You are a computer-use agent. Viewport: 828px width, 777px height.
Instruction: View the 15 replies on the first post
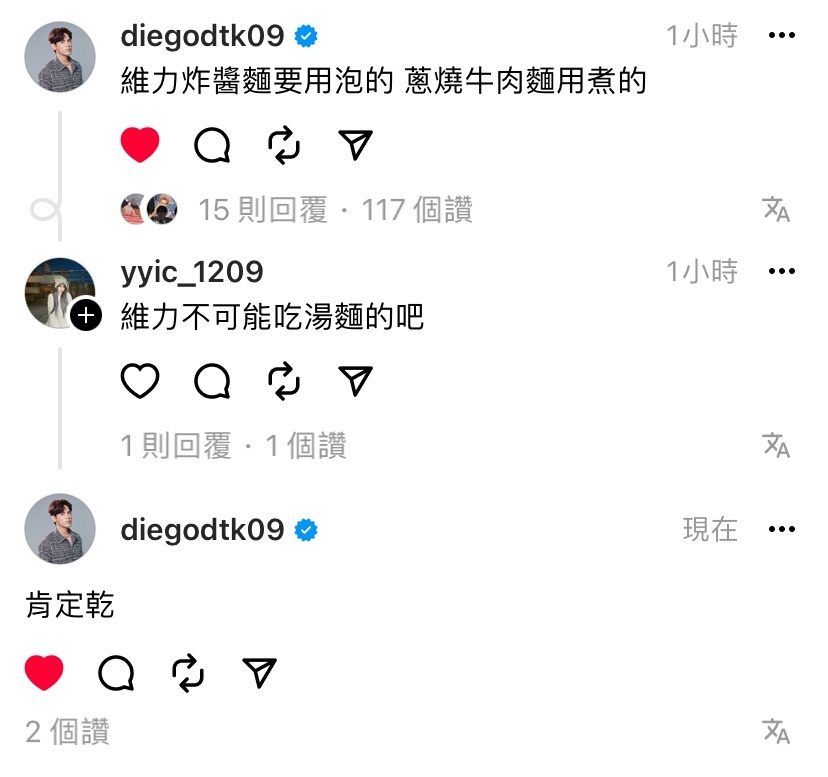click(x=262, y=210)
